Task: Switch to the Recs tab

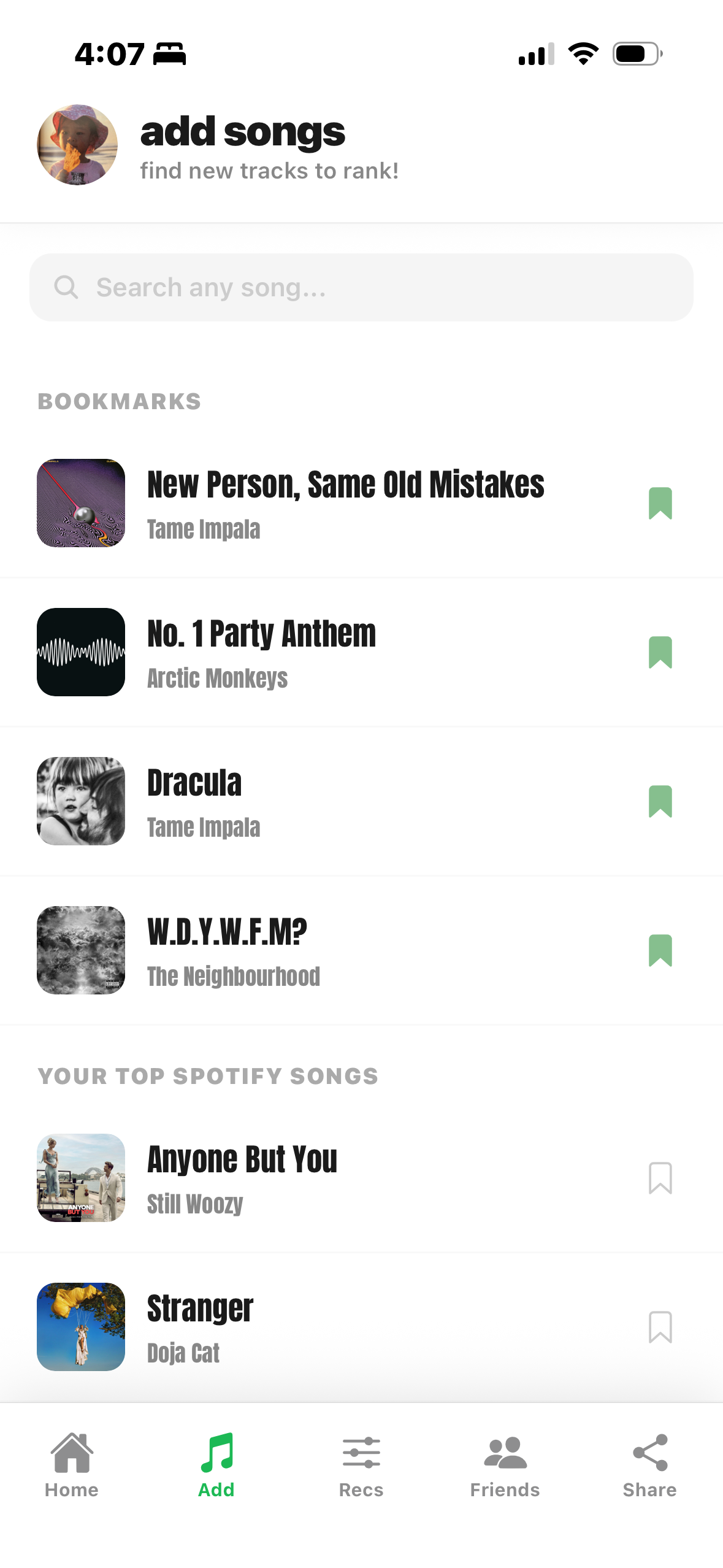Action: (x=361, y=1465)
